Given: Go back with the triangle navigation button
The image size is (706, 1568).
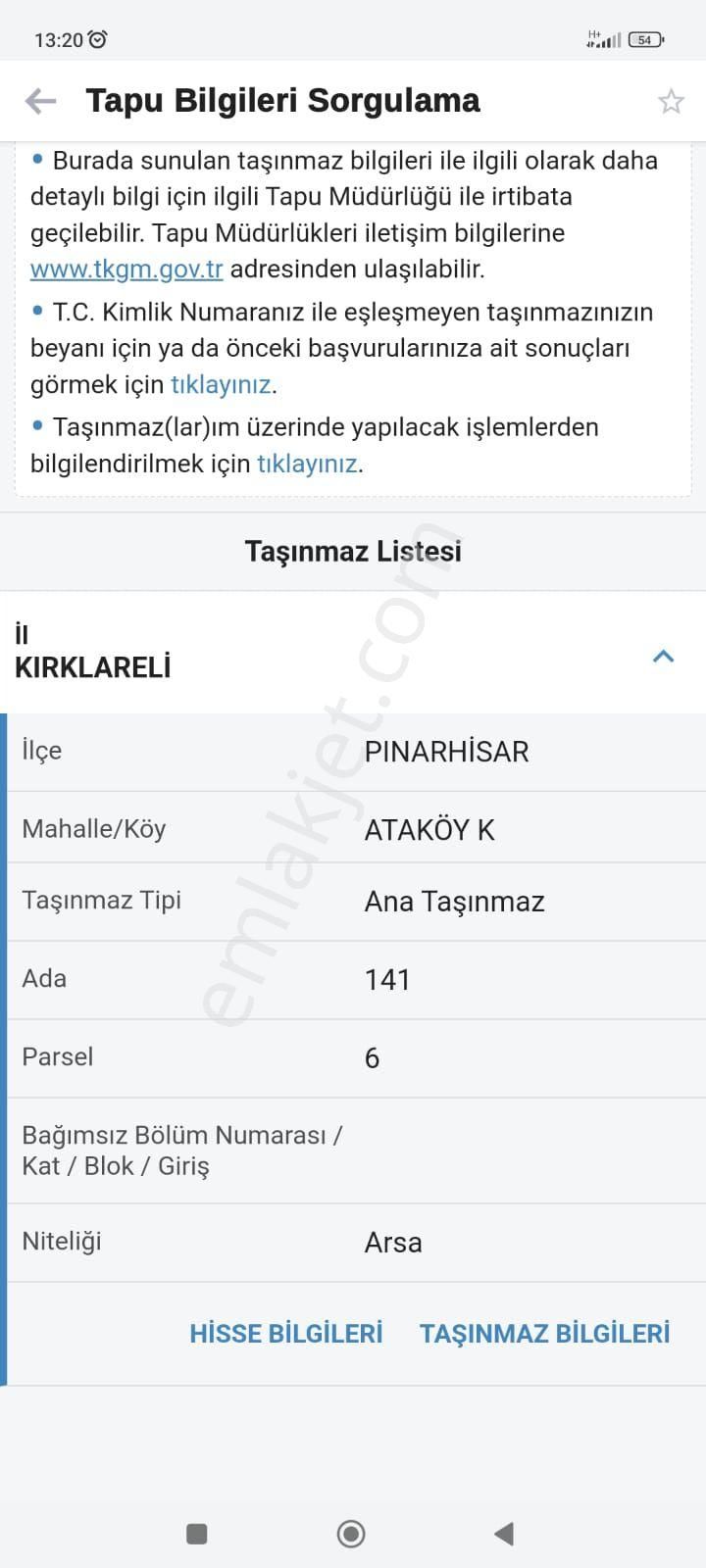Looking at the screenshot, I should pos(506,1533).
